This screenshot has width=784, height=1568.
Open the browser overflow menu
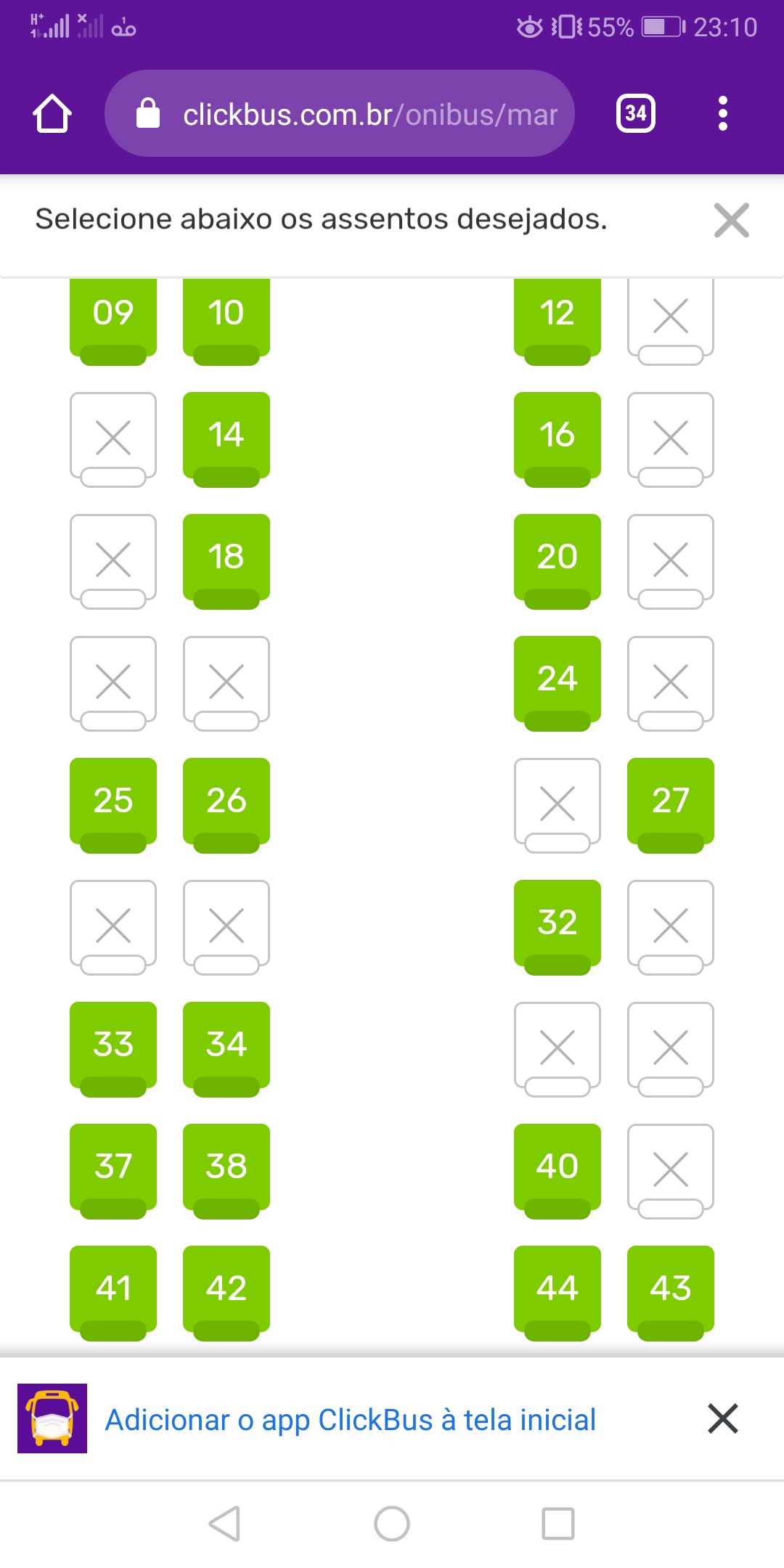722,113
